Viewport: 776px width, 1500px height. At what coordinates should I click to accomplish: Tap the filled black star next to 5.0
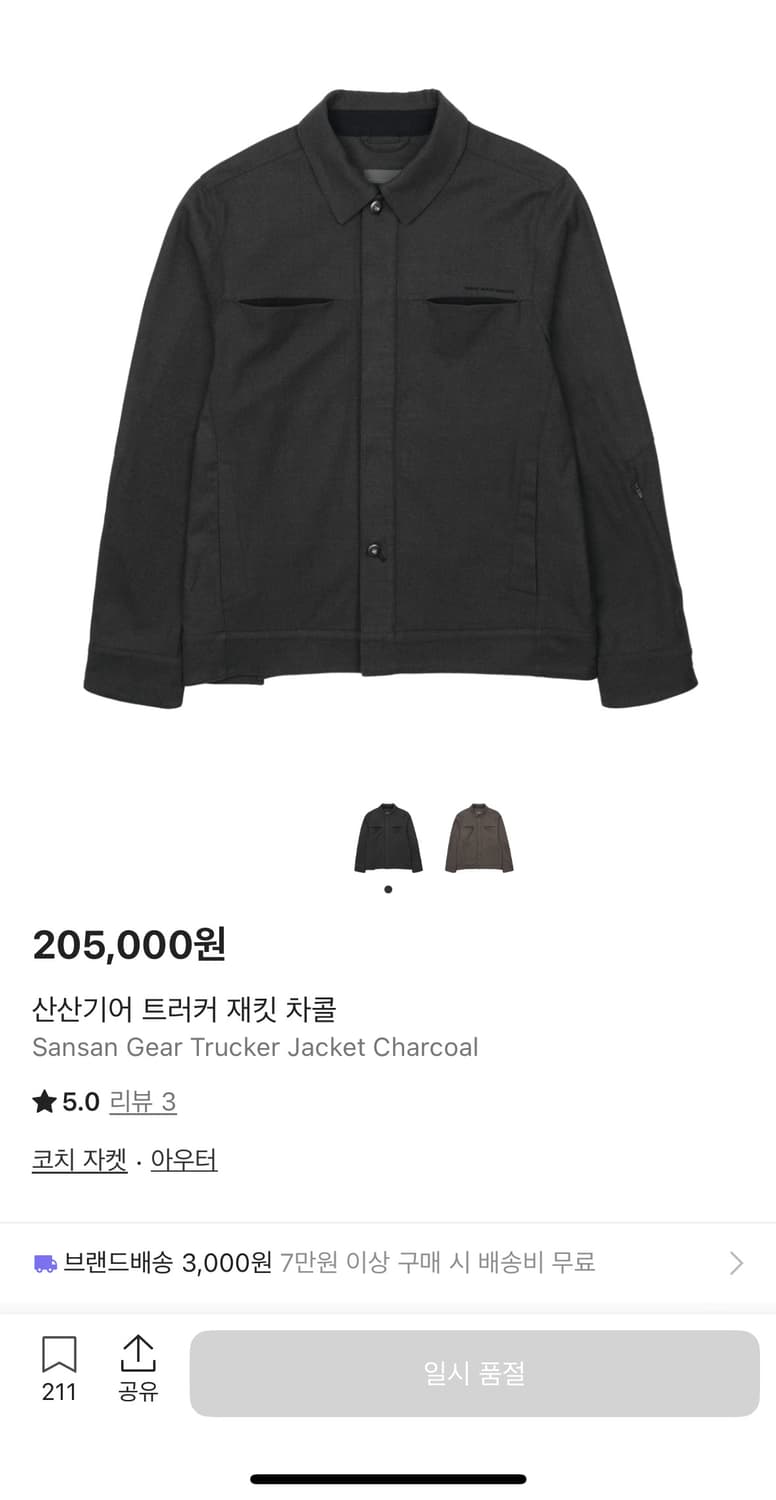tap(43, 1102)
